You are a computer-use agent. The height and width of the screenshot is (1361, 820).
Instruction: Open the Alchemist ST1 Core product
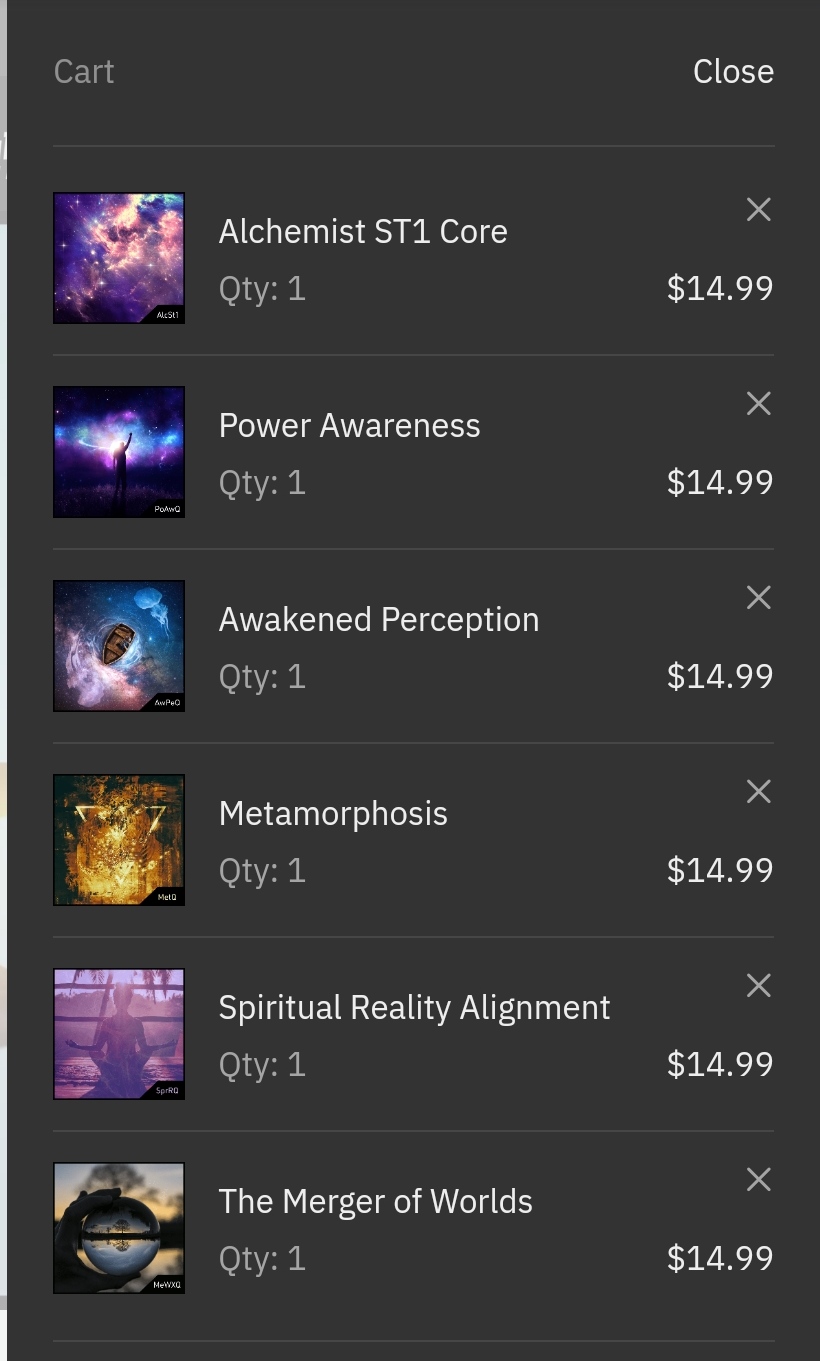tap(363, 231)
